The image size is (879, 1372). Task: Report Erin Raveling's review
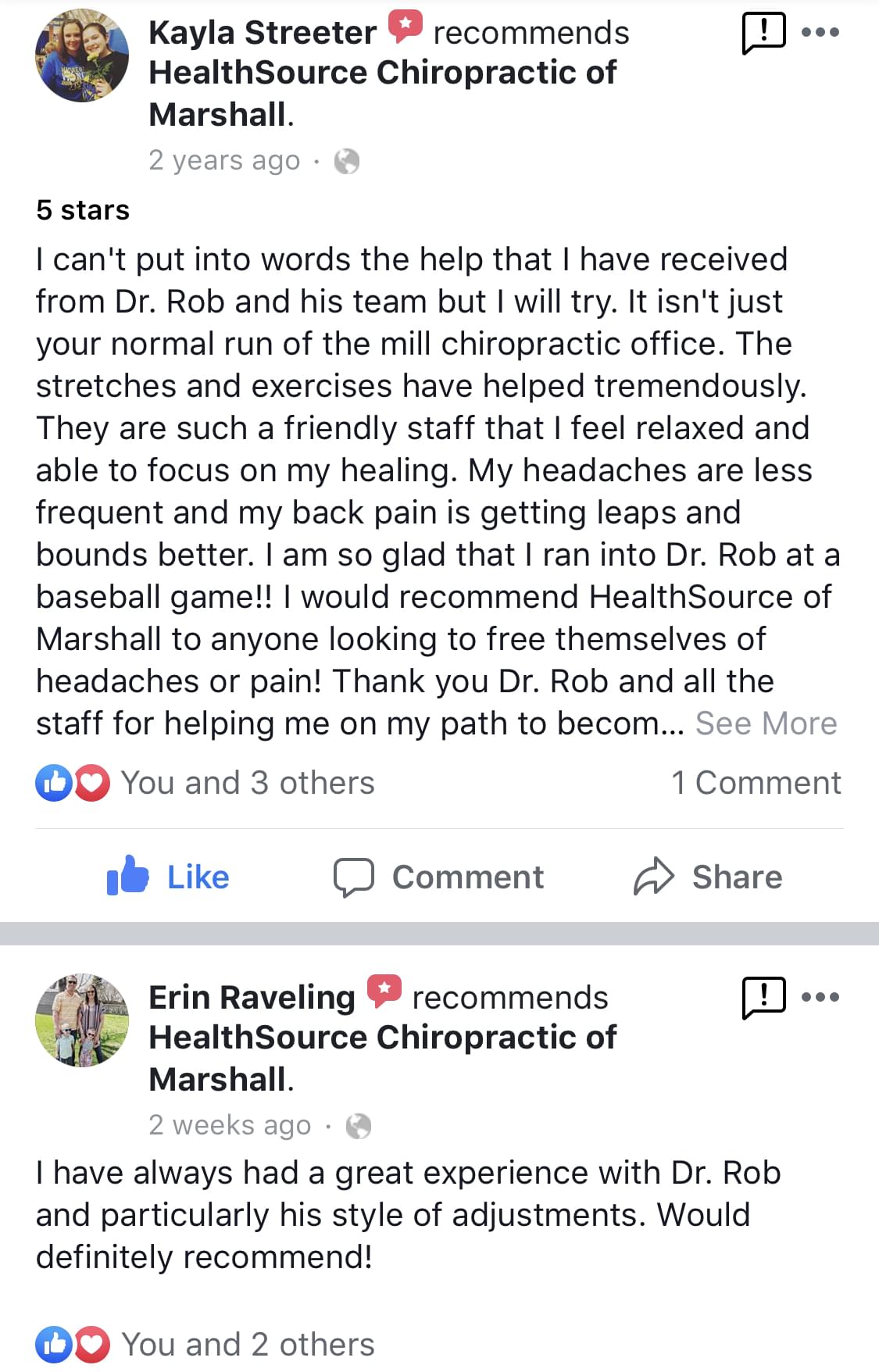pyautogui.click(x=763, y=998)
